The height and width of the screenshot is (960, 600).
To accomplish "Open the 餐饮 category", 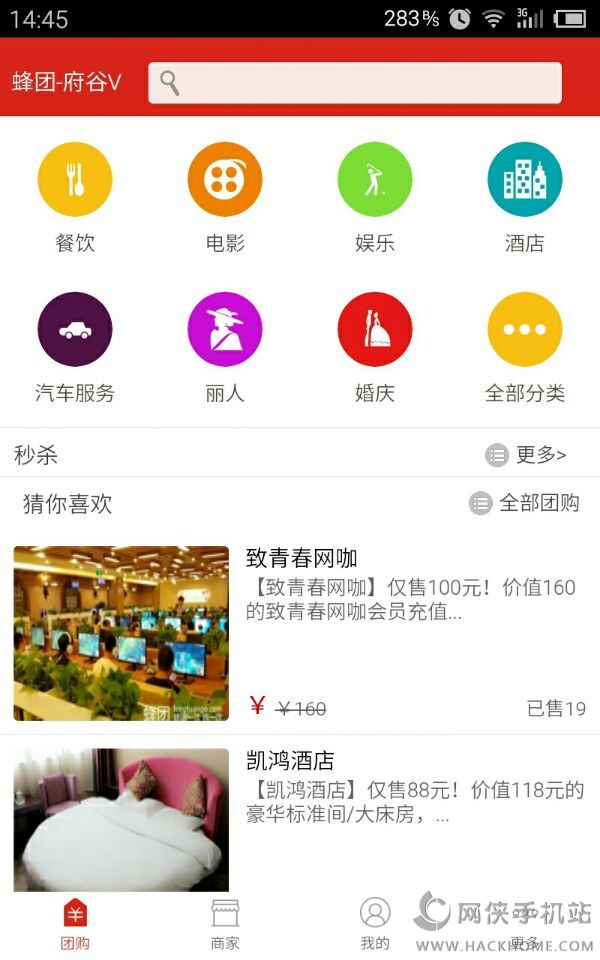I will click(75, 196).
